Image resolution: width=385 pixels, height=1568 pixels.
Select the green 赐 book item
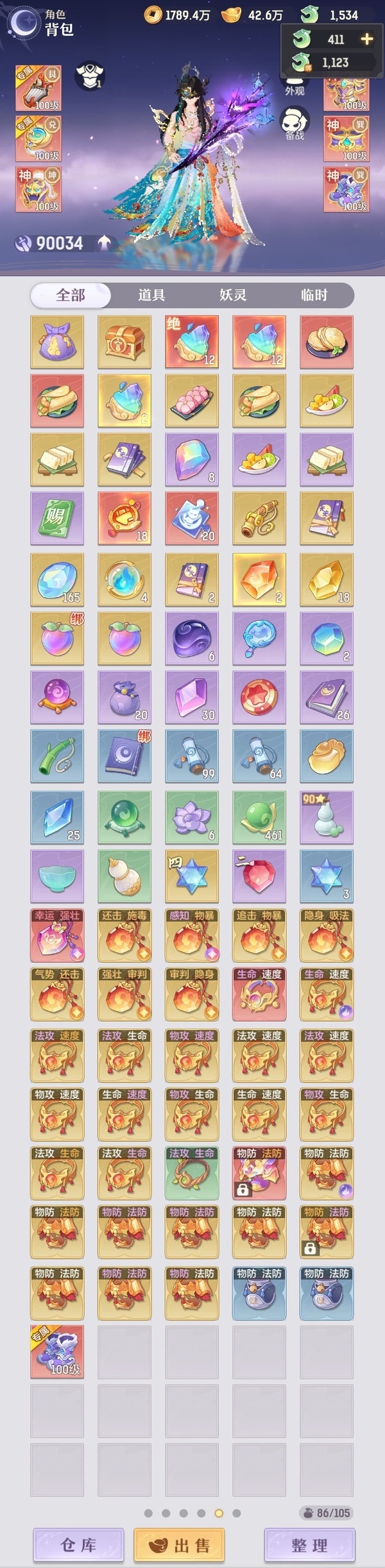click(x=57, y=519)
